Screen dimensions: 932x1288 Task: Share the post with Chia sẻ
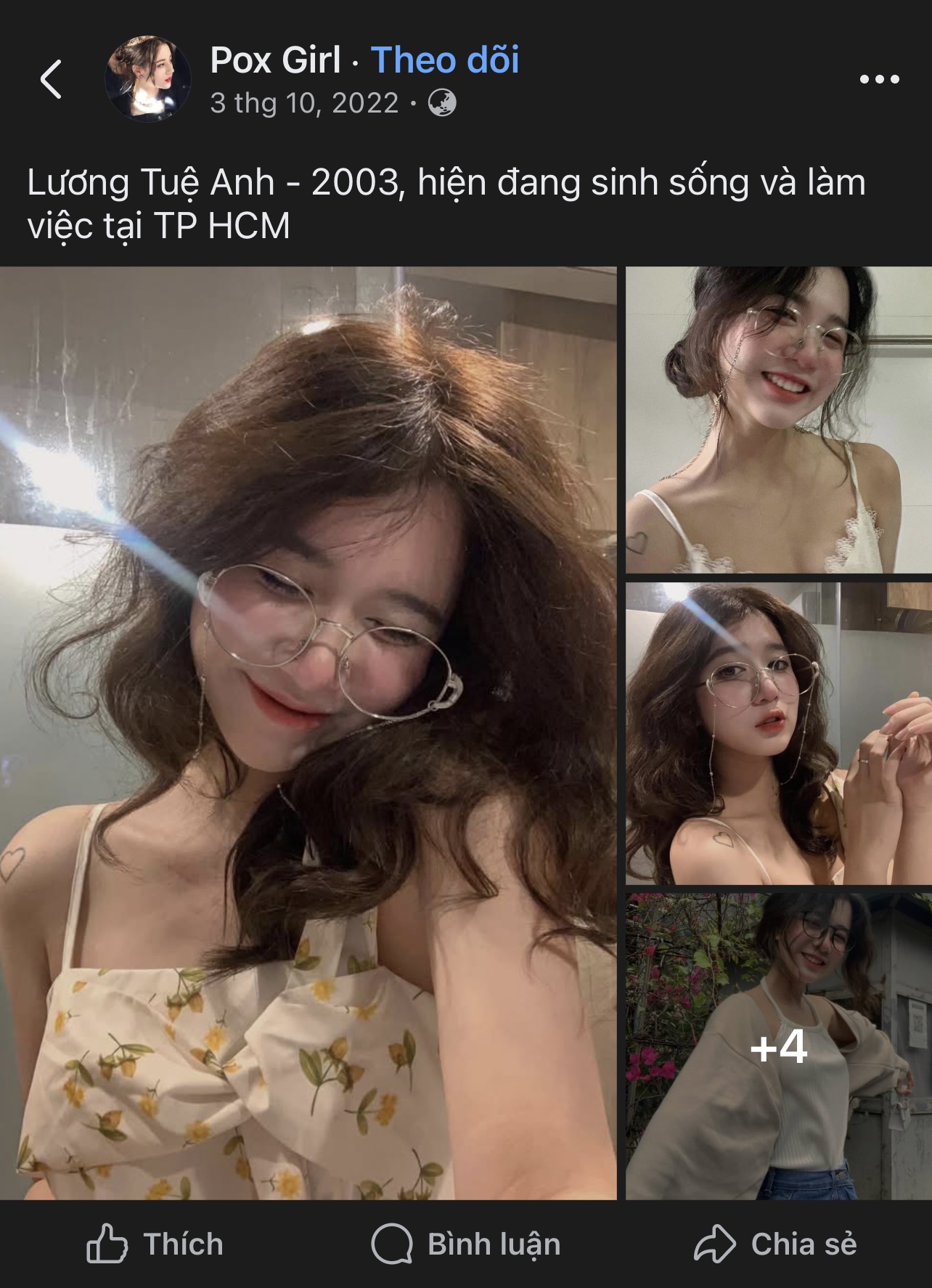click(775, 1244)
